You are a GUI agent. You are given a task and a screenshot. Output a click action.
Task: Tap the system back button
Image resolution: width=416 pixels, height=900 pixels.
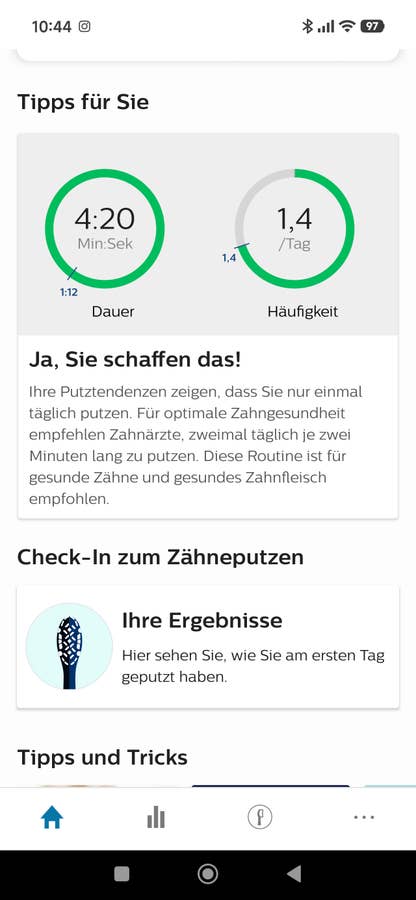pyautogui.click(x=294, y=874)
